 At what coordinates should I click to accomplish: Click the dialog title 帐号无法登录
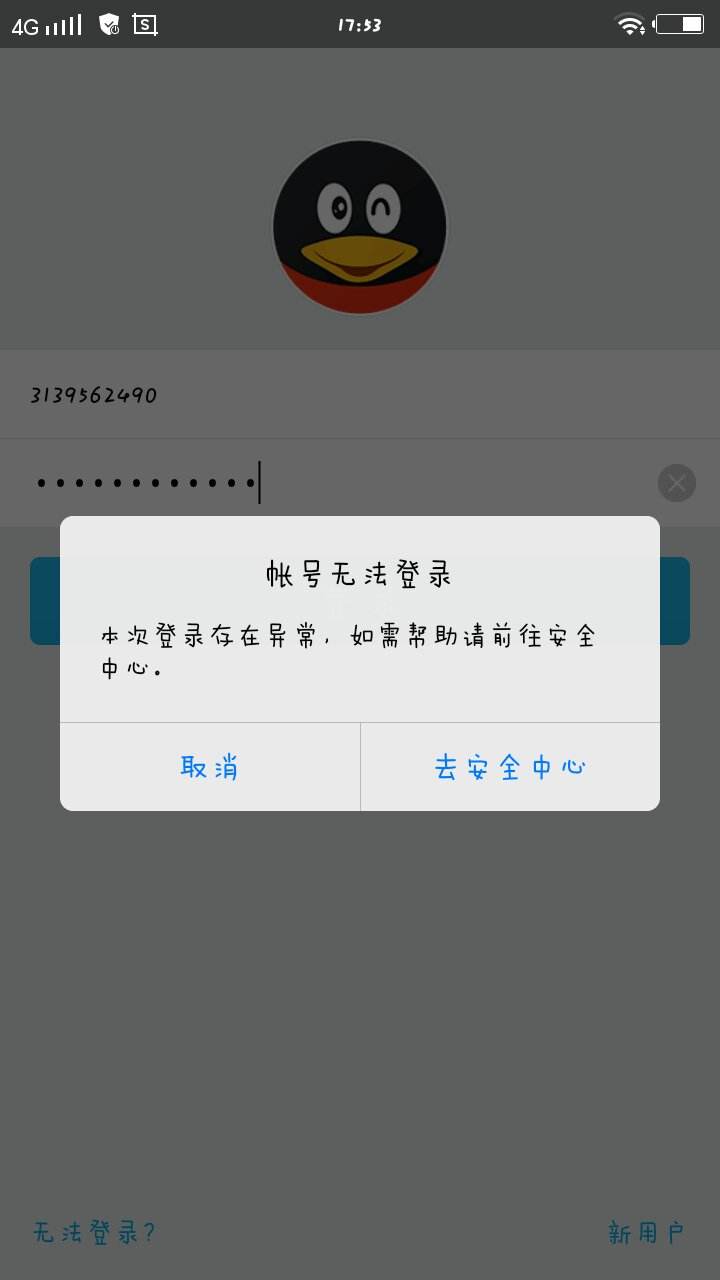coord(360,574)
